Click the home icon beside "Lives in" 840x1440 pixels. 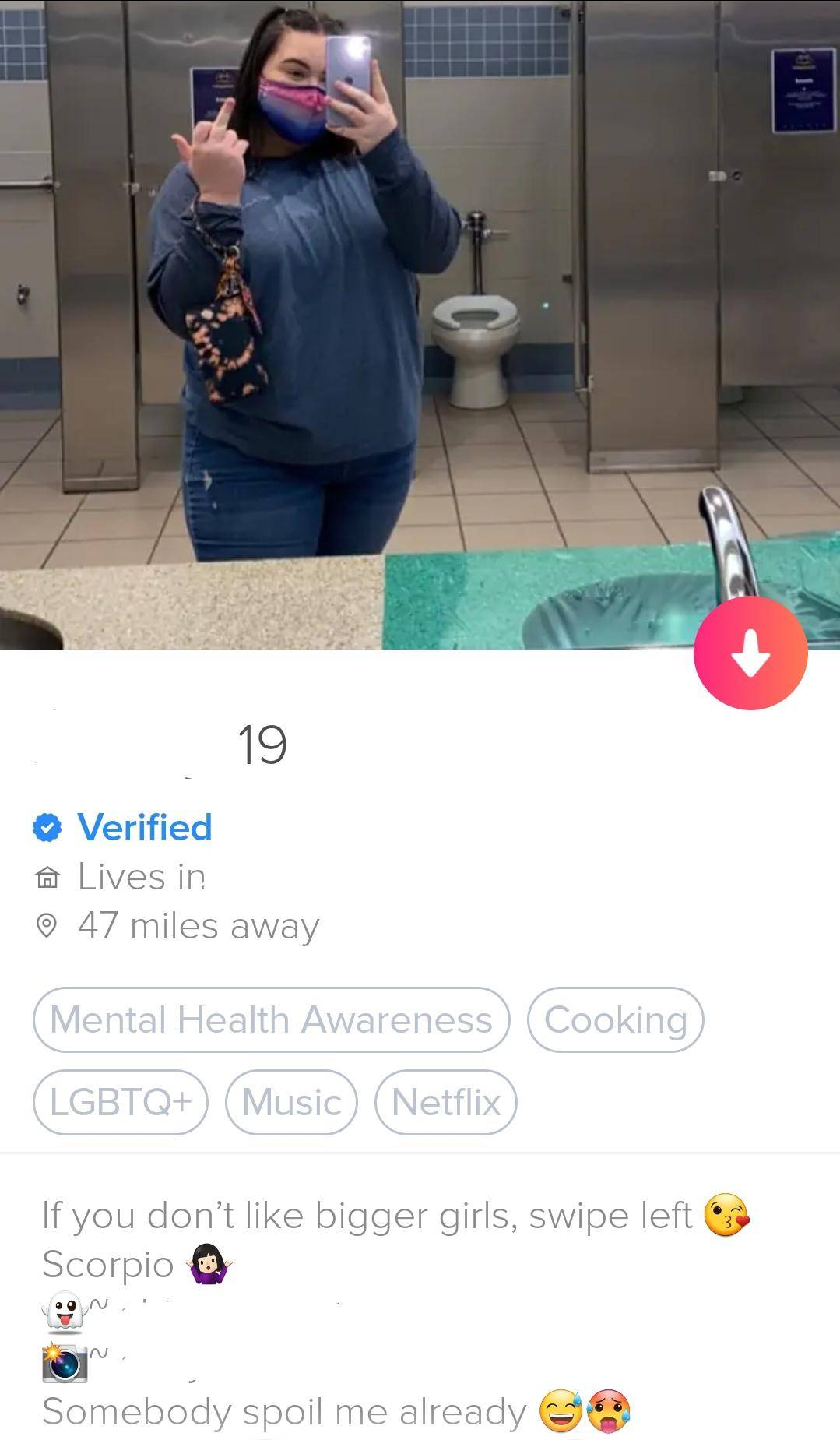click(x=49, y=876)
